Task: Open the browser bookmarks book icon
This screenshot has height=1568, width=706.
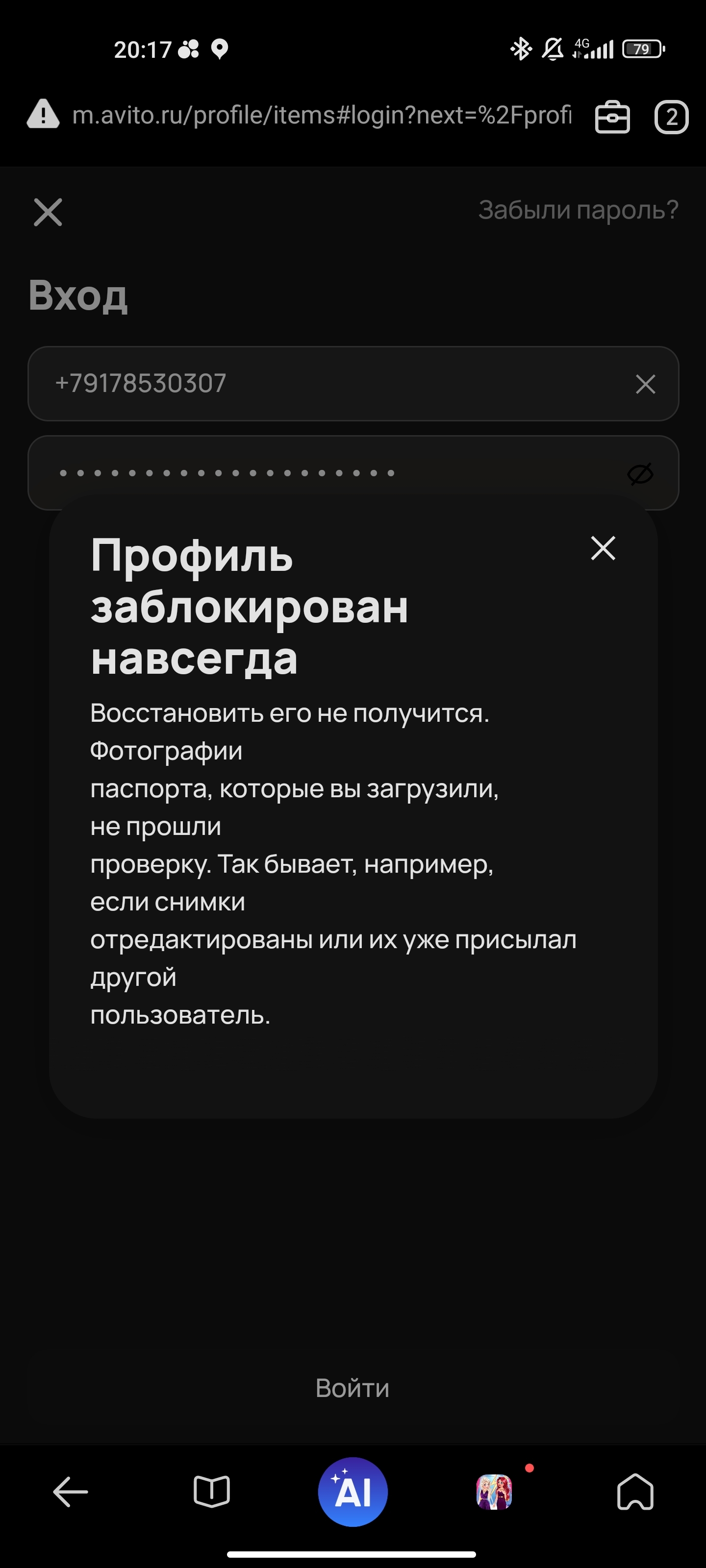Action: coord(211,1492)
